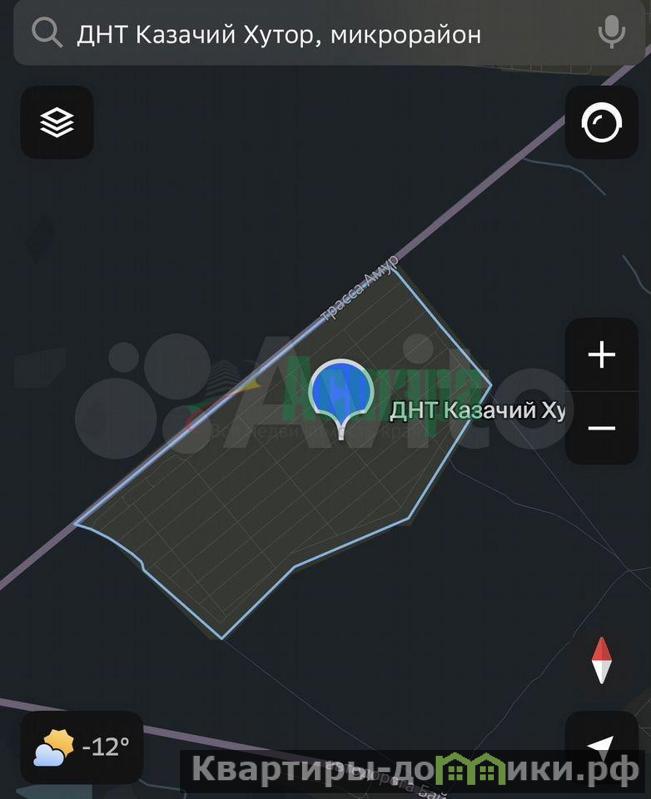Center map on my location arrow
This screenshot has height=799, width=651.
tap(601, 745)
